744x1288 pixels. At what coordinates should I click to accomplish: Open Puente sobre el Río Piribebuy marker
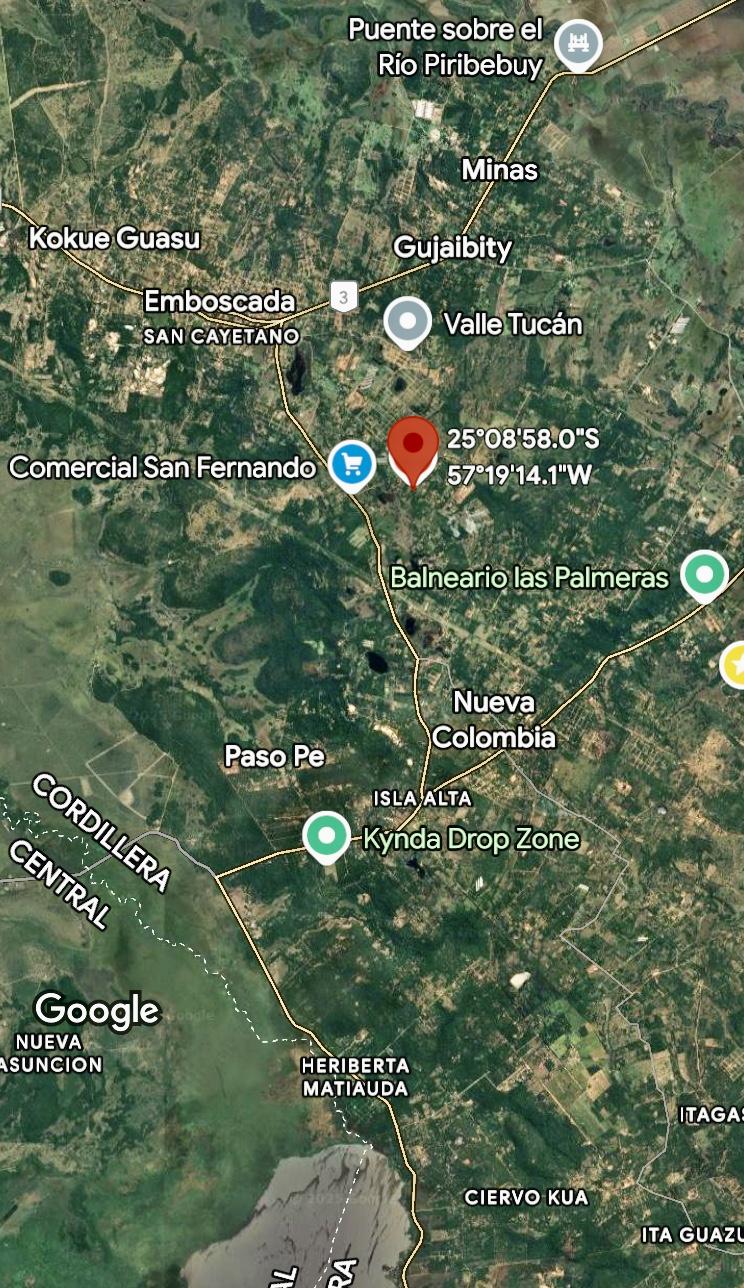pyautogui.click(x=578, y=43)
